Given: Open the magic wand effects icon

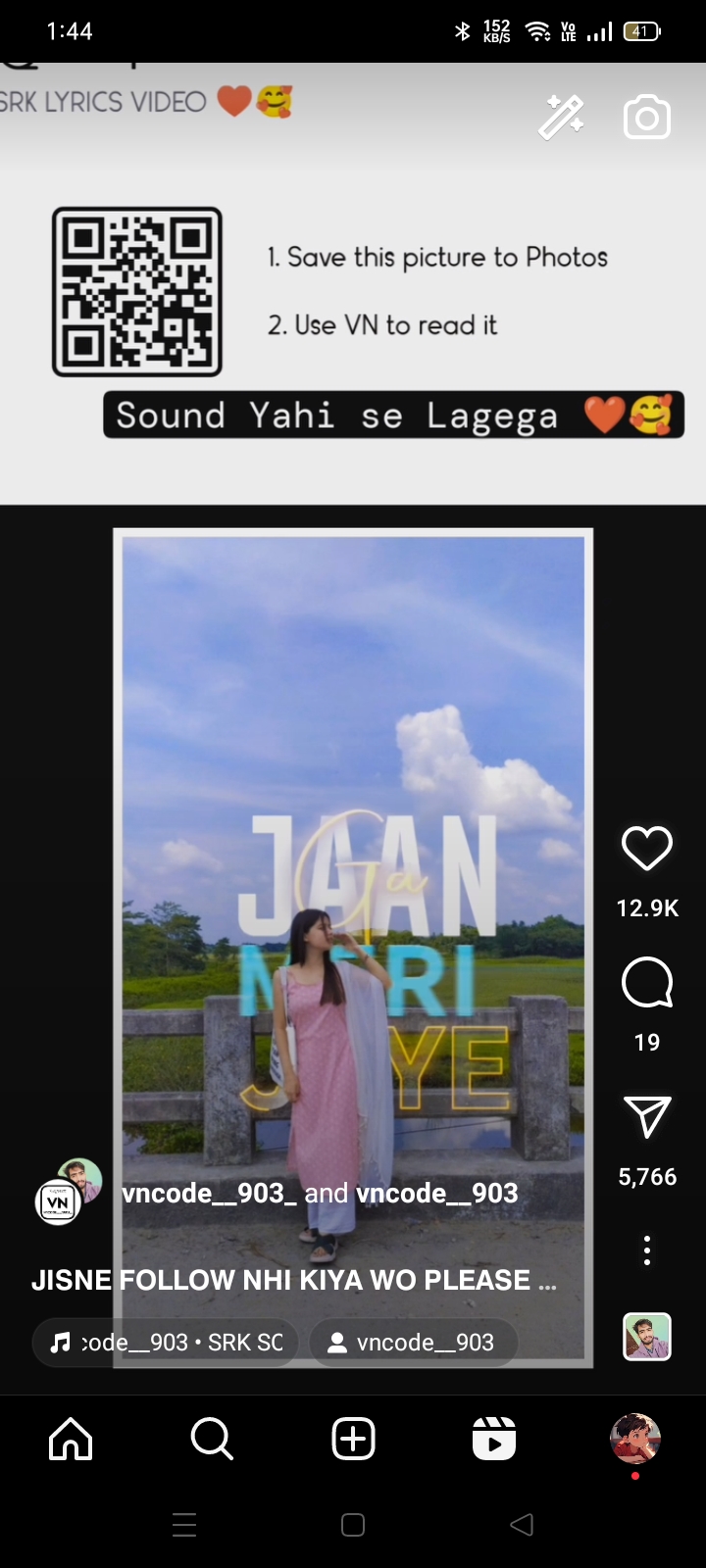Looking at the screenshot, I should click(x=562, y=118).
